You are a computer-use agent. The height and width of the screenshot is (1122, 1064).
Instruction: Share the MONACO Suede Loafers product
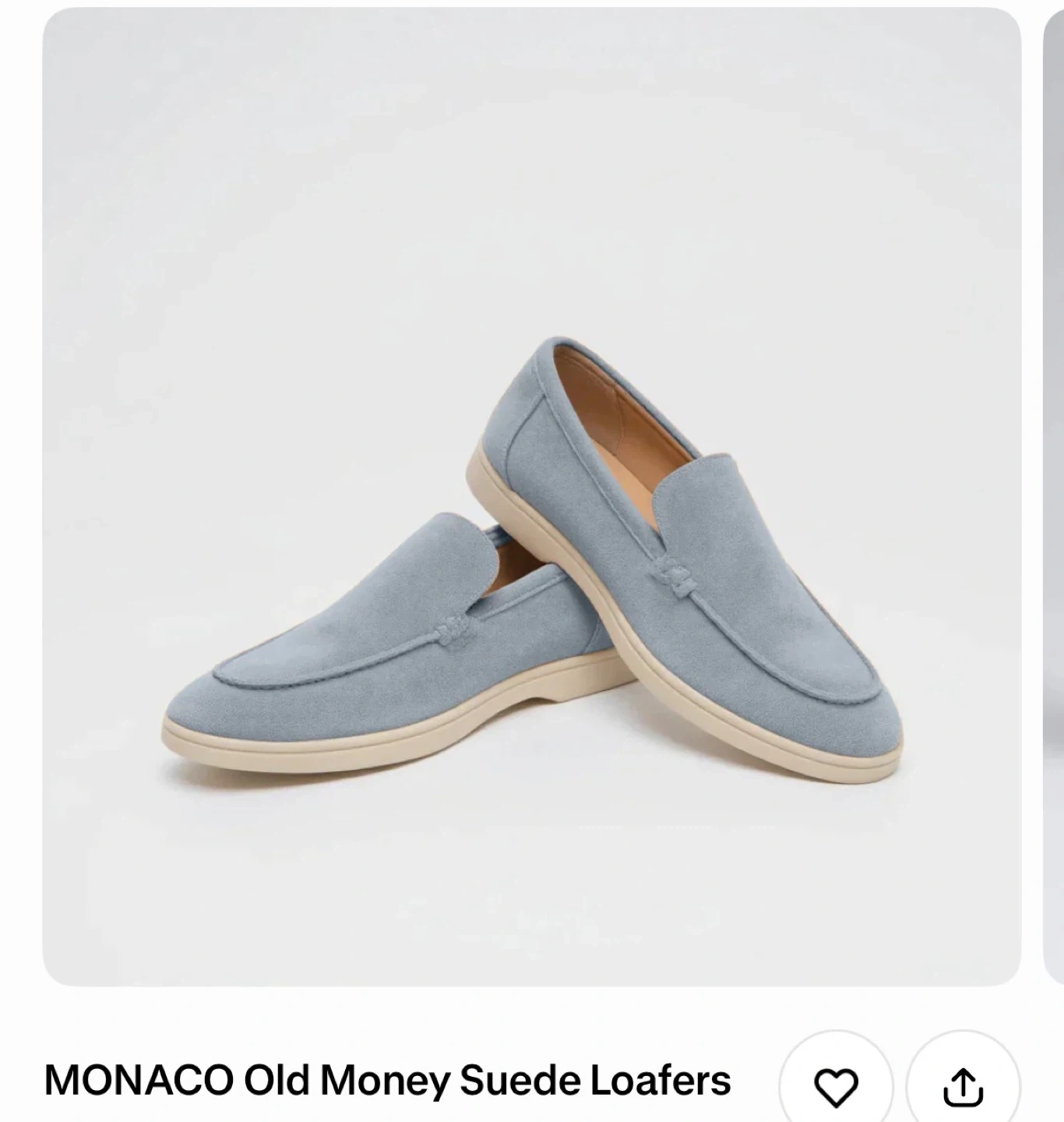(963, 1085)
